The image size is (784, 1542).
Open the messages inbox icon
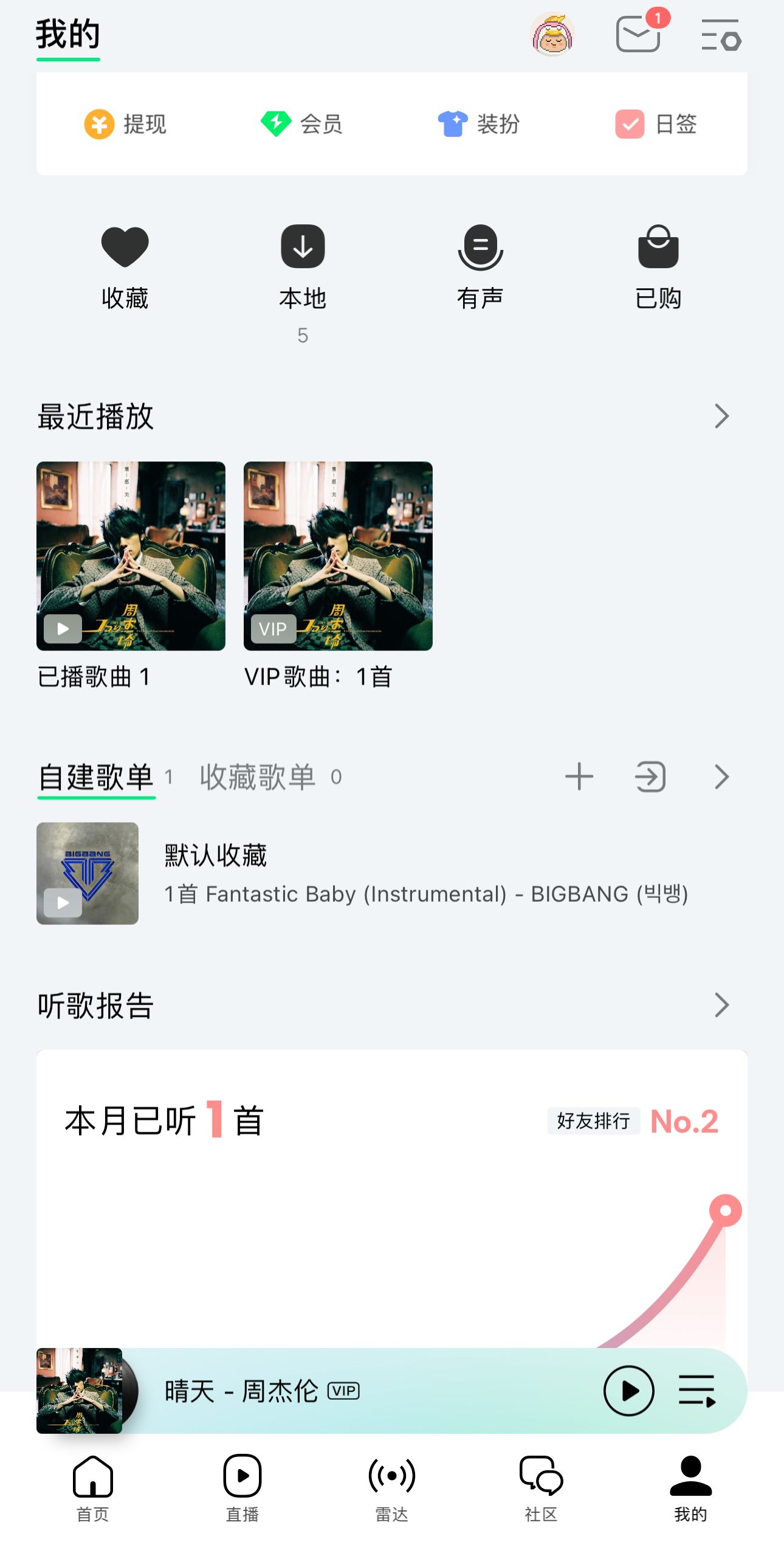(x=639, y=35)
